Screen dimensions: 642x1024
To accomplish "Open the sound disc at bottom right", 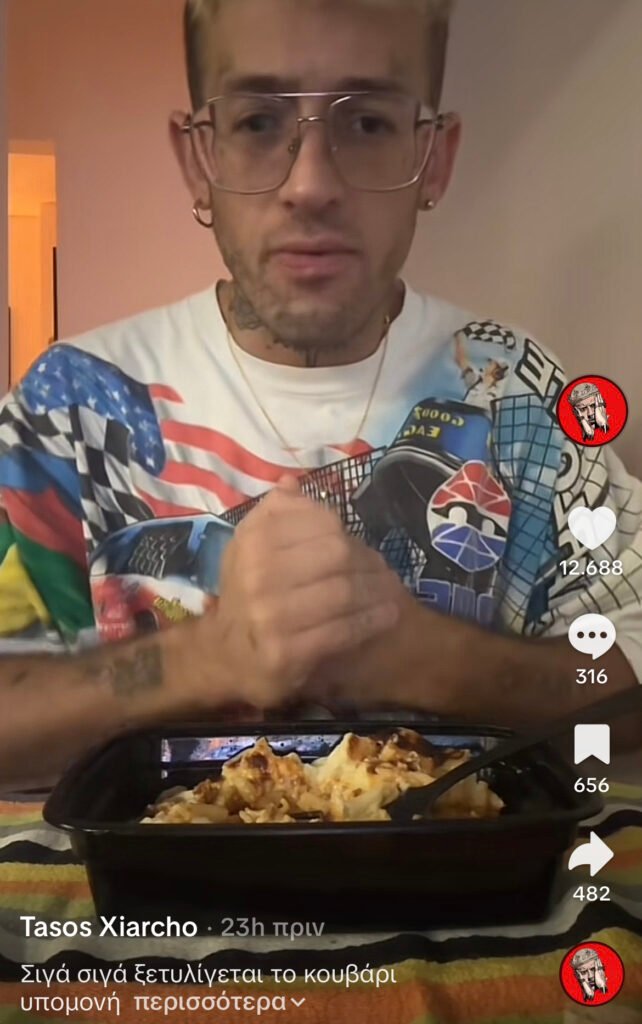I will (591, 973).
